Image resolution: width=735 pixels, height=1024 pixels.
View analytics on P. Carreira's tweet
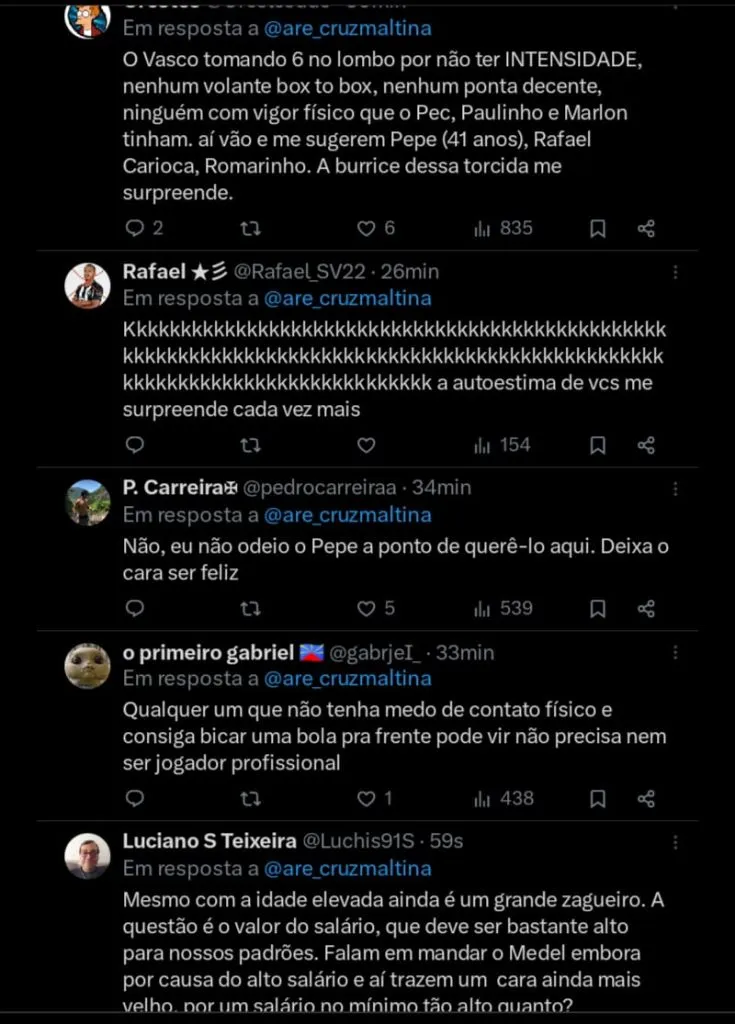503,608
